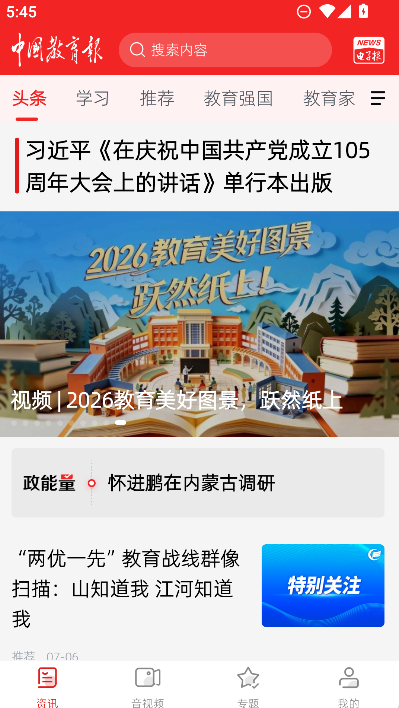Tap the 特别关注 article thumbnail
The image size is (399, 708).
(323, 585)
